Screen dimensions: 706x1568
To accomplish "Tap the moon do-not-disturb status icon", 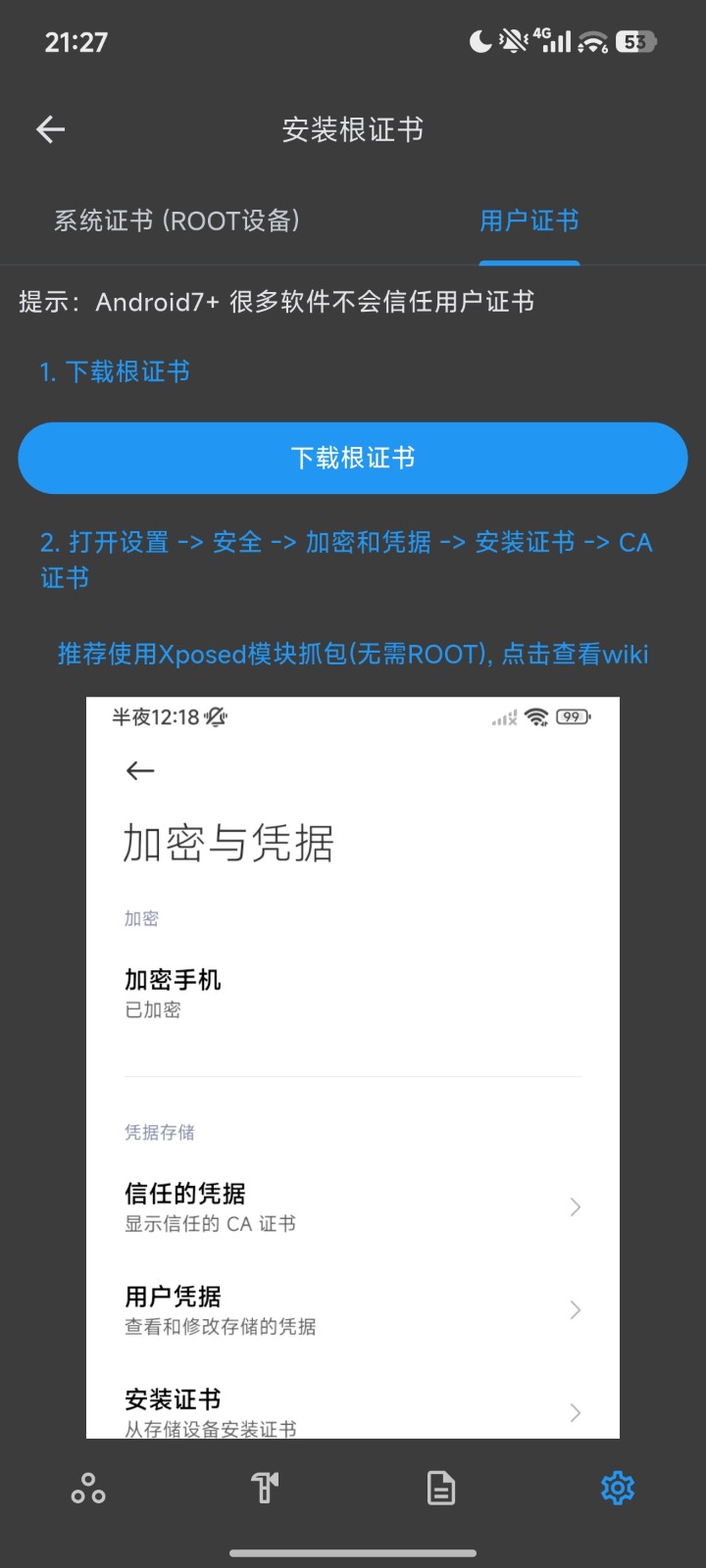I will coord(479,41).
